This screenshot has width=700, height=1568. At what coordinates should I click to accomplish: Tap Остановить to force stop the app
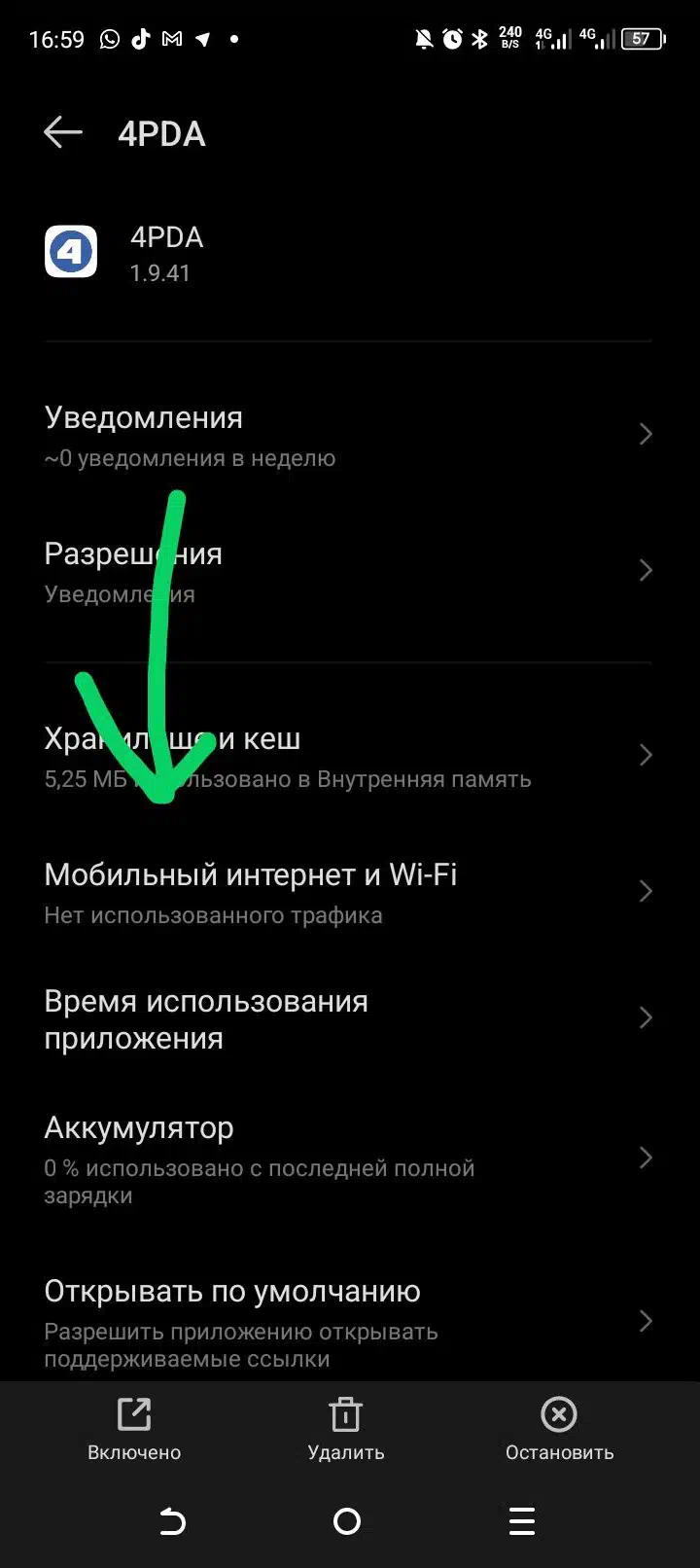pyautogui.click(x=559, y=1430)
